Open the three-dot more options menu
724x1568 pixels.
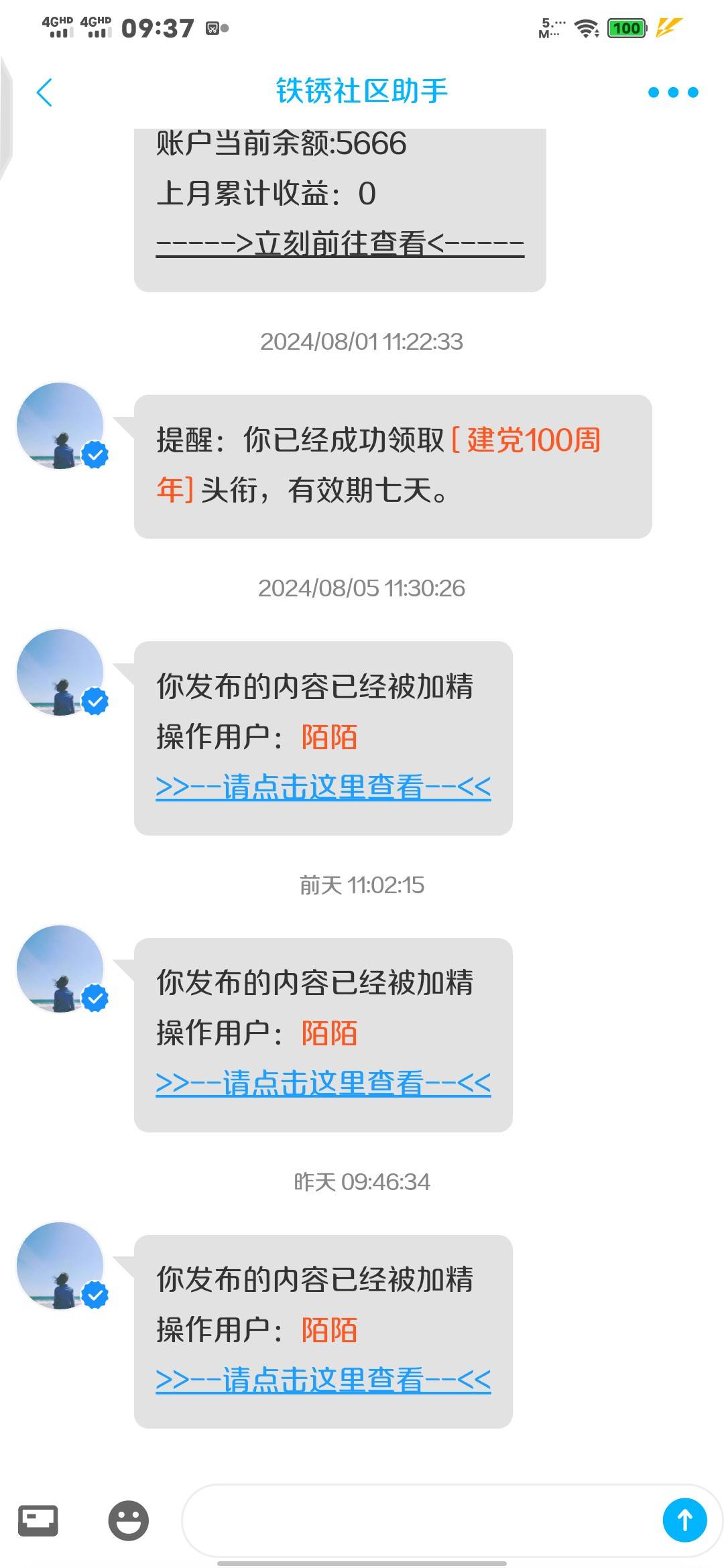click(x=673, y=92)
